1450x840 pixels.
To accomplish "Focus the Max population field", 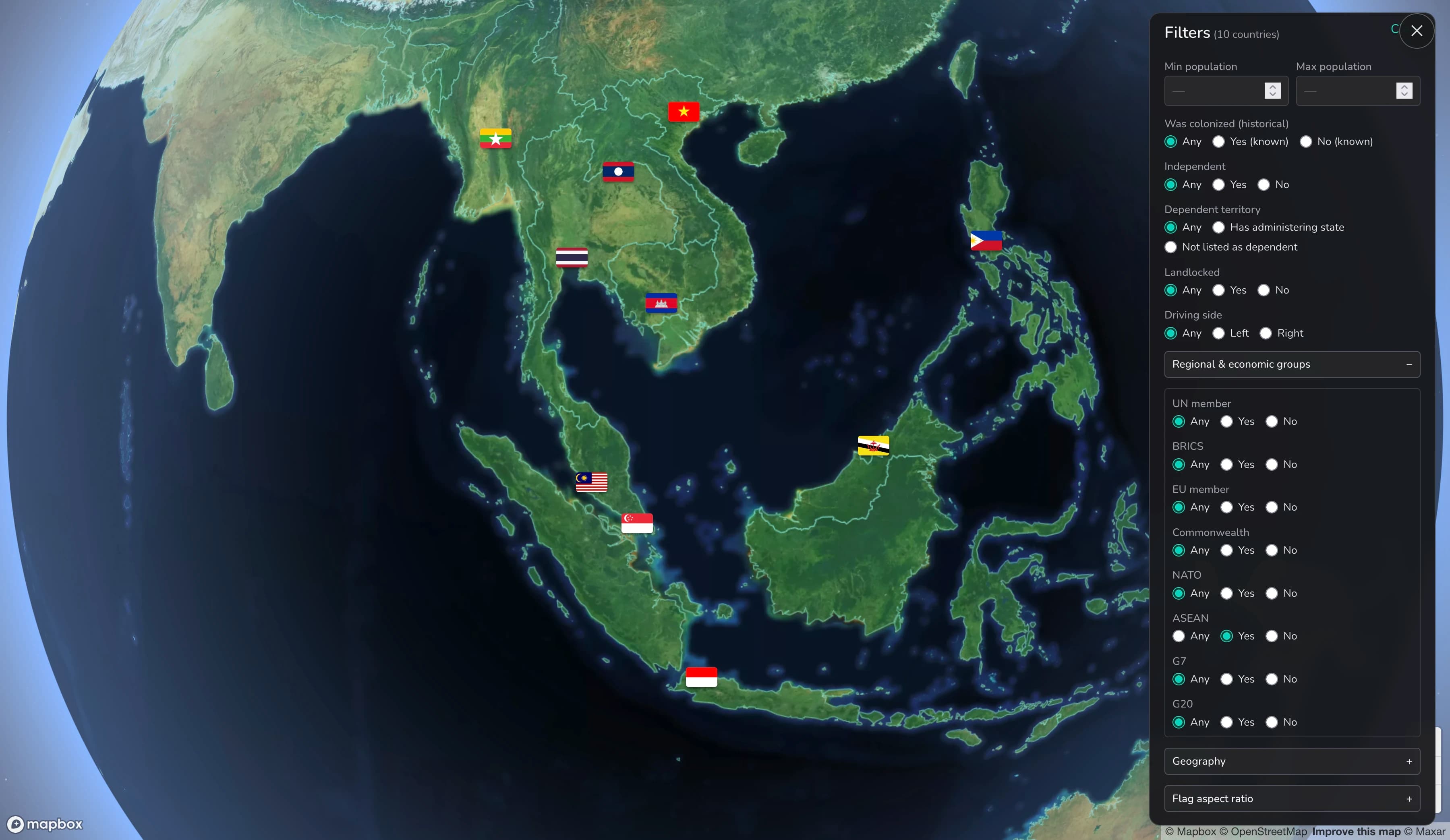I will coord(1345,91).
